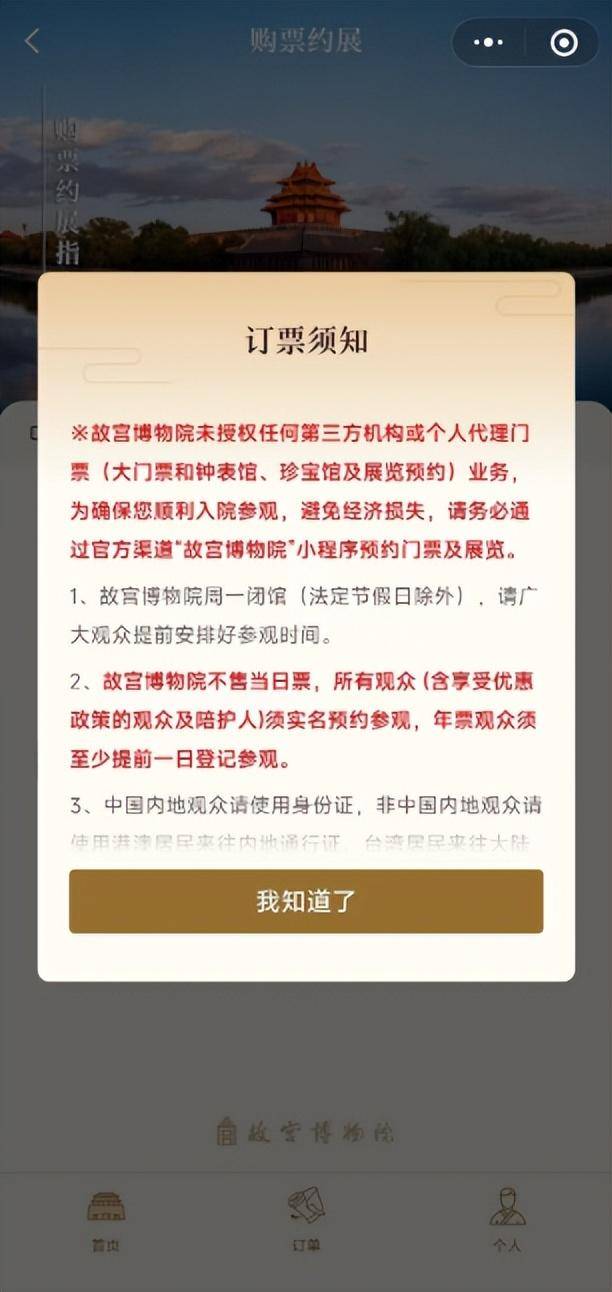Switch to the 首页 tab

pos(105,1219)
